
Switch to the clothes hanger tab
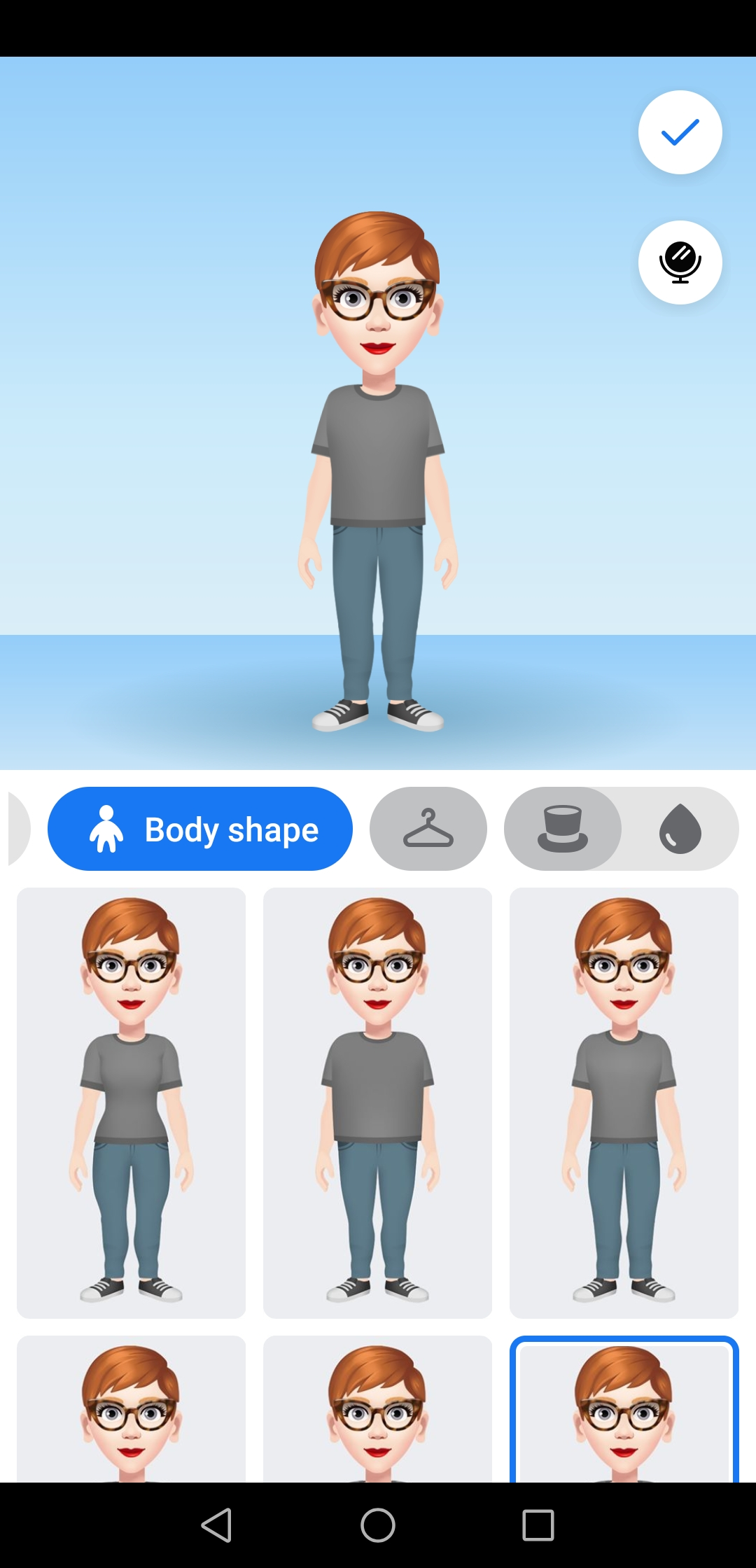tap(428, 829)
